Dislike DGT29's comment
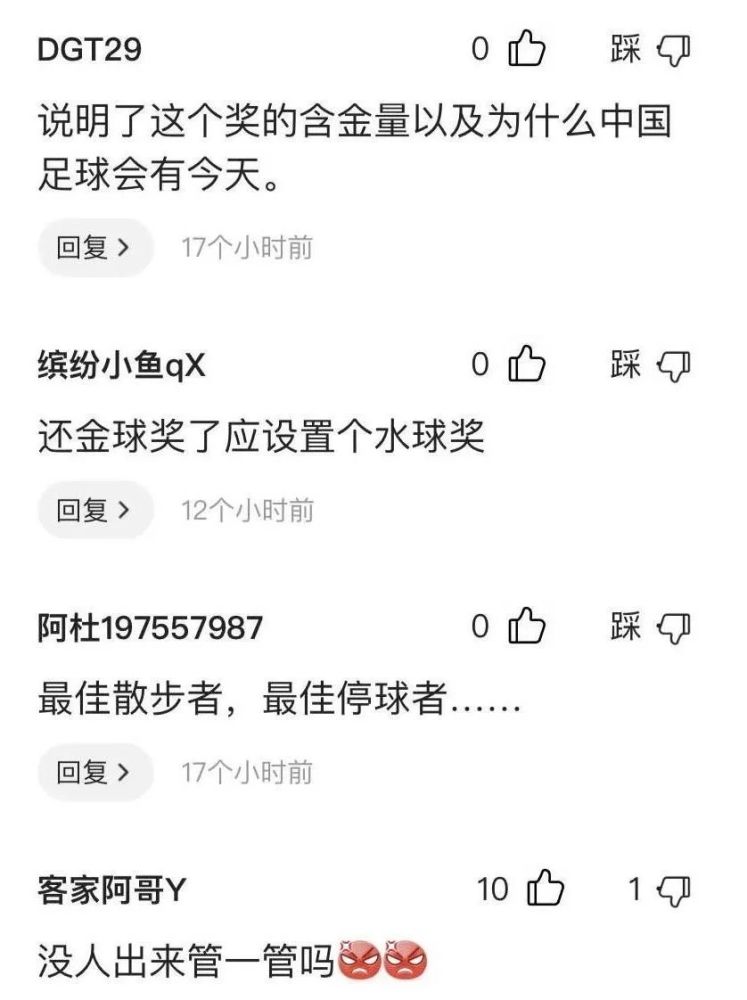The height and width of the screenshot is (1000, 747). point(673,50)
